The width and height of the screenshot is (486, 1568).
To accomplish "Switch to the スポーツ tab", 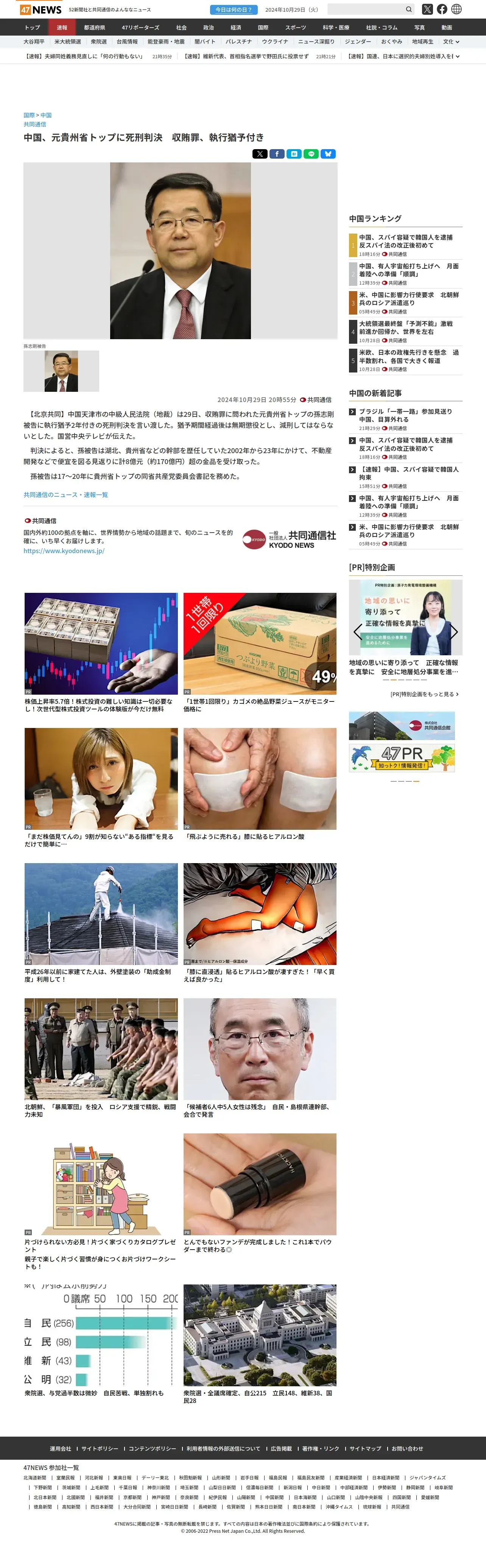I will click(296, 27).
